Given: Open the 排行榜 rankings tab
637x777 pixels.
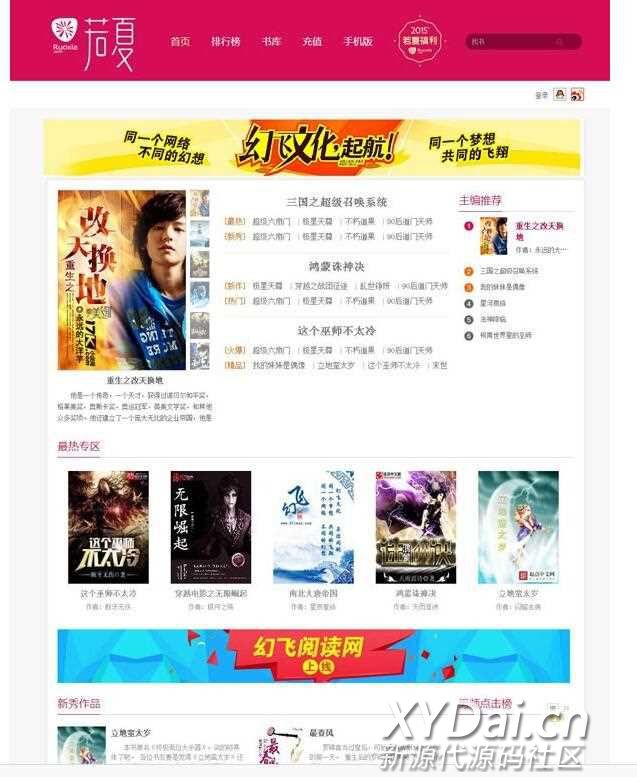Looking at the screenshot, I should pyautogui.click(x=226, y=42).
